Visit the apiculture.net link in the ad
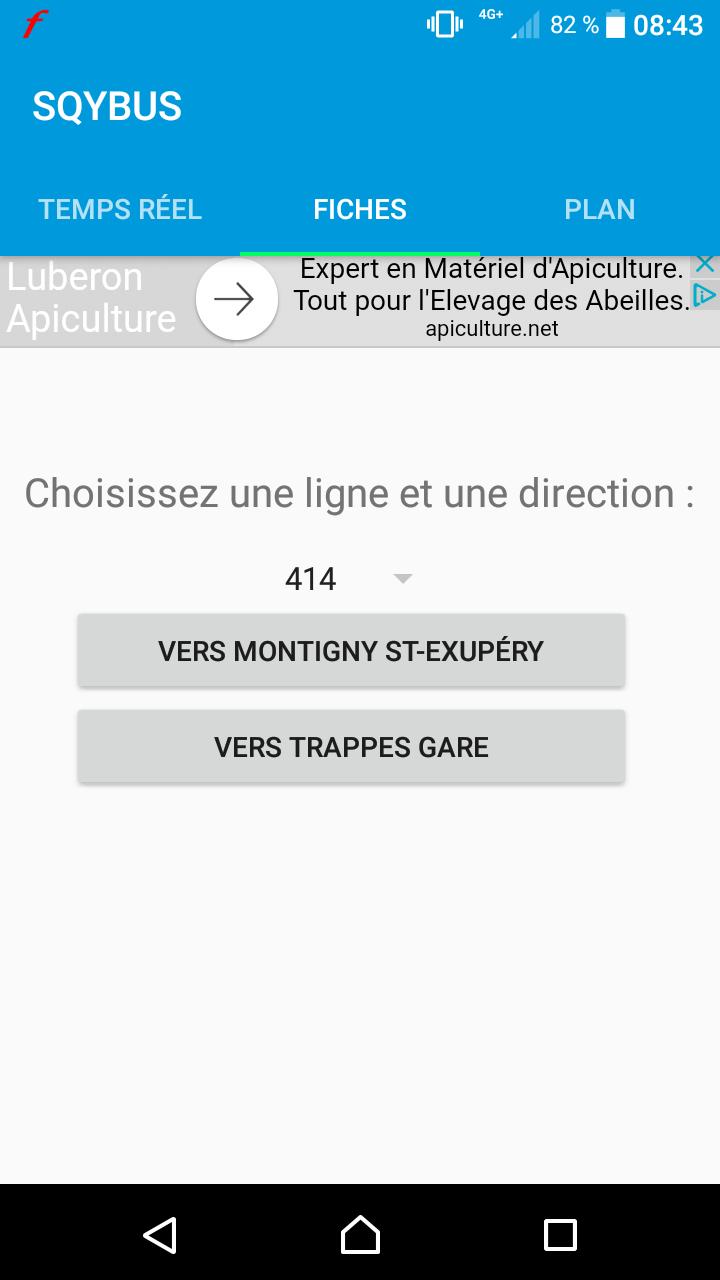720x1280 pixels. point(492,328)
